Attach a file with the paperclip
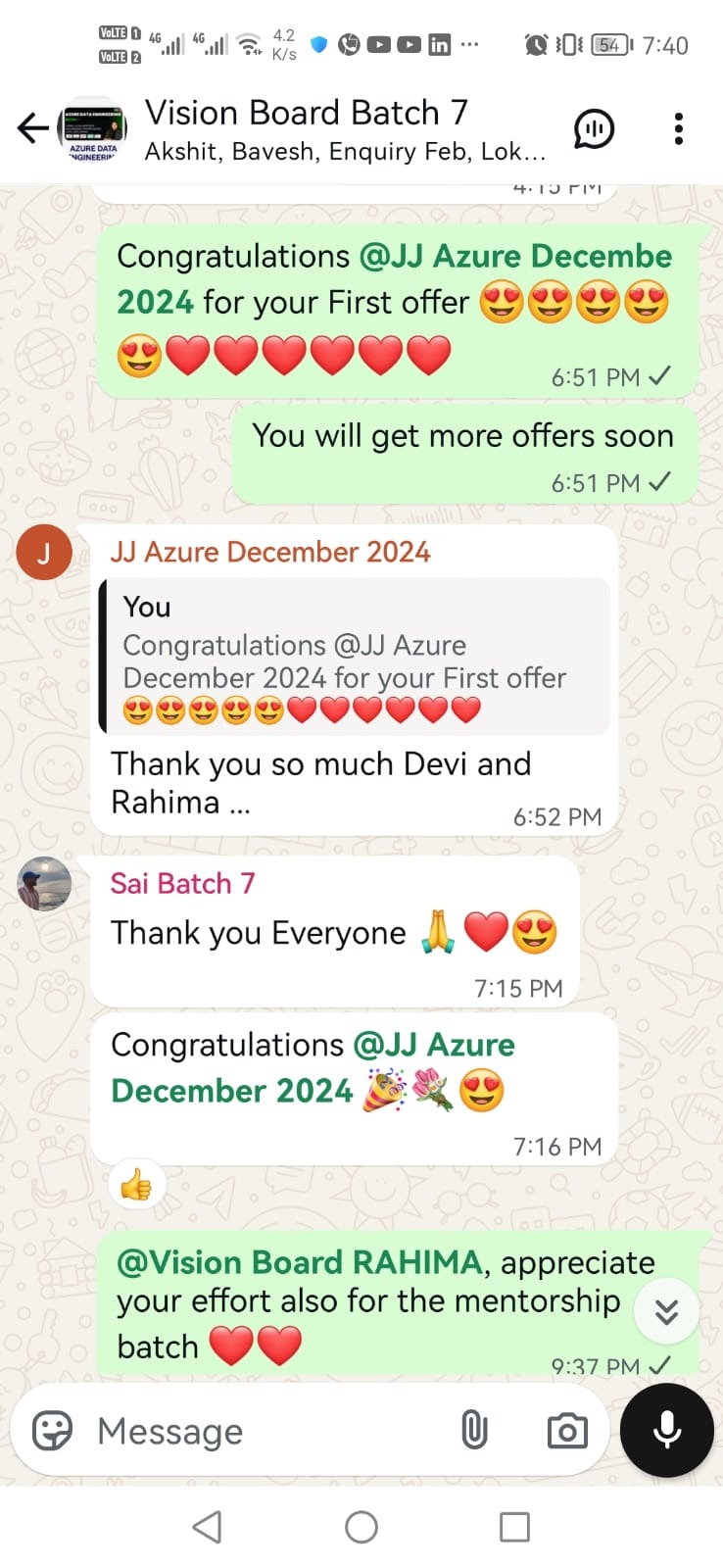This screenshot has width=723, height=1568. (474, 1431)
